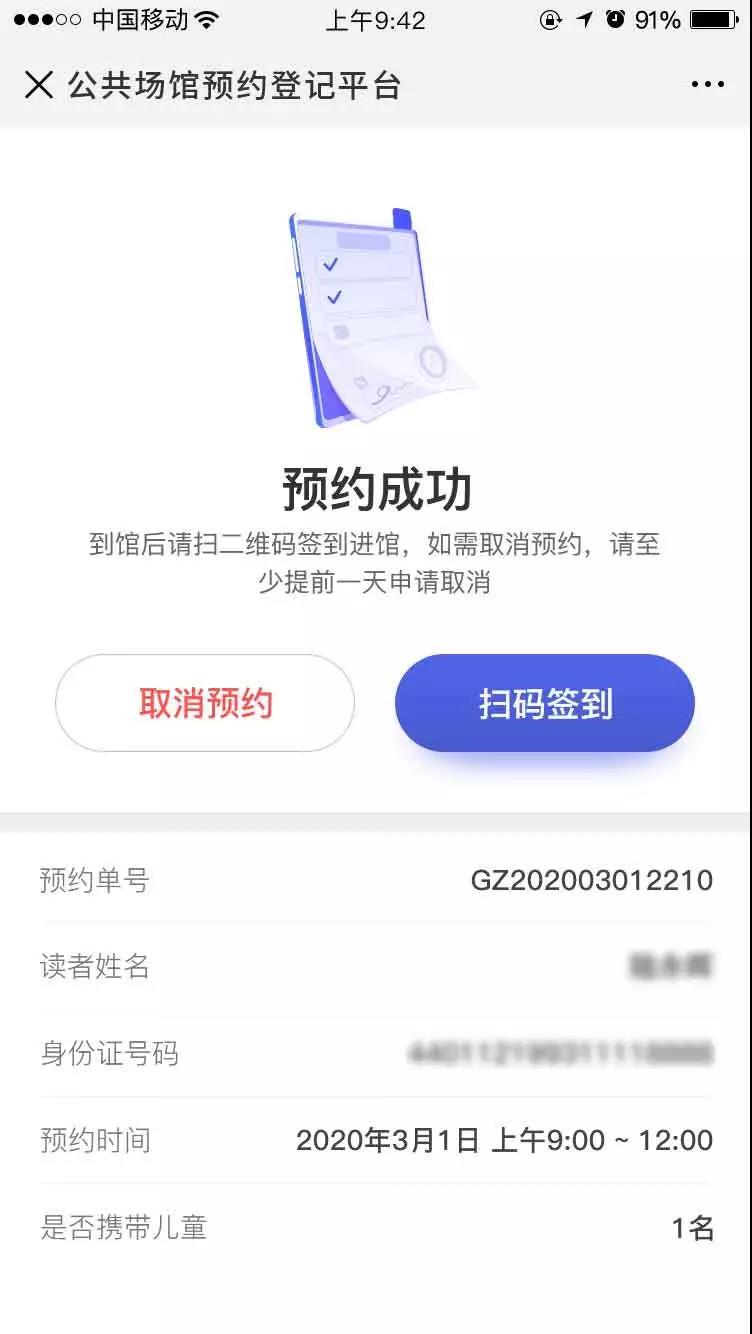Tap the orientation lock icon in status bar

(549, 18)
